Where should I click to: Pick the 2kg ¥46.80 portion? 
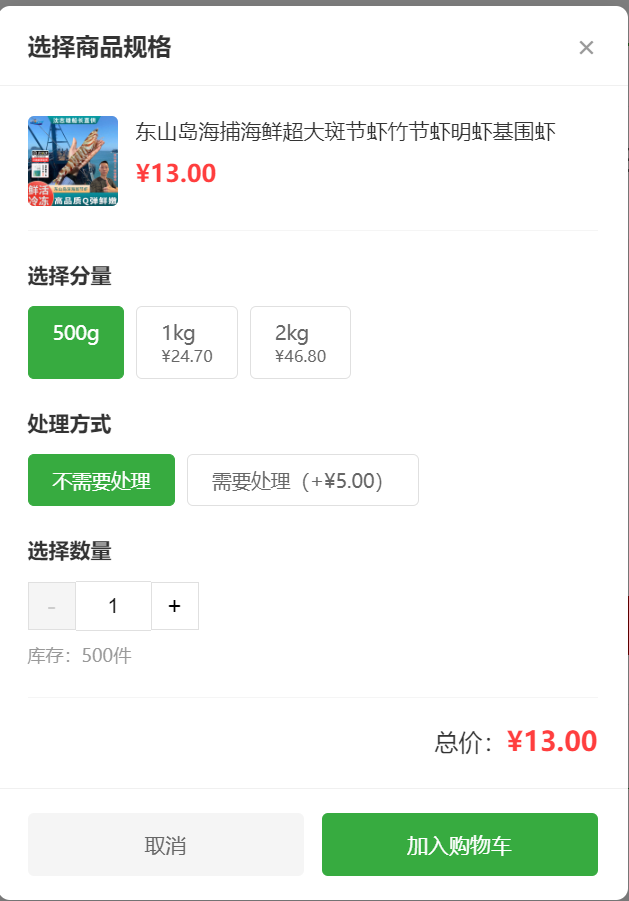(300, 342)
